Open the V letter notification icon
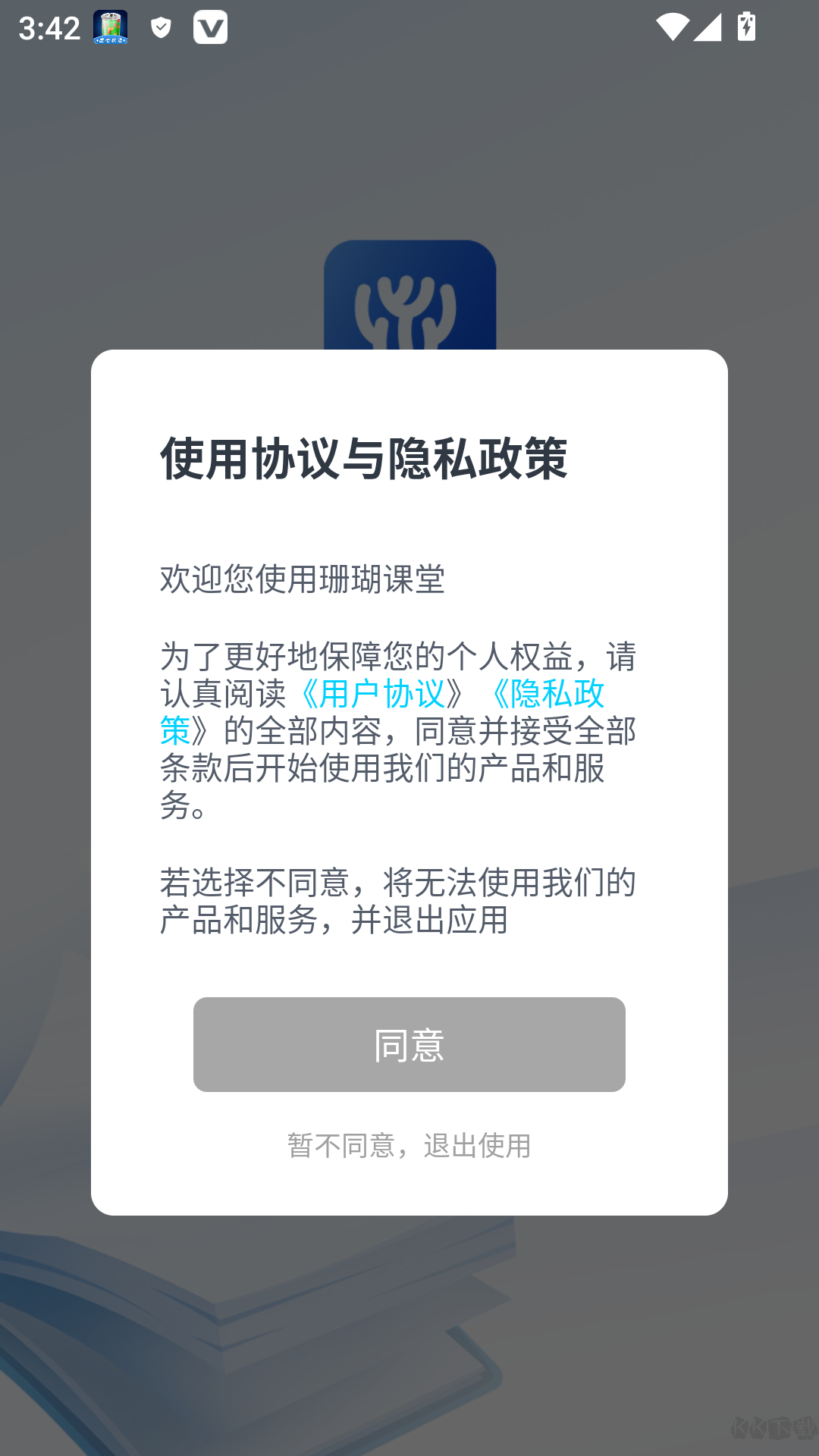 tap(211, 27)
